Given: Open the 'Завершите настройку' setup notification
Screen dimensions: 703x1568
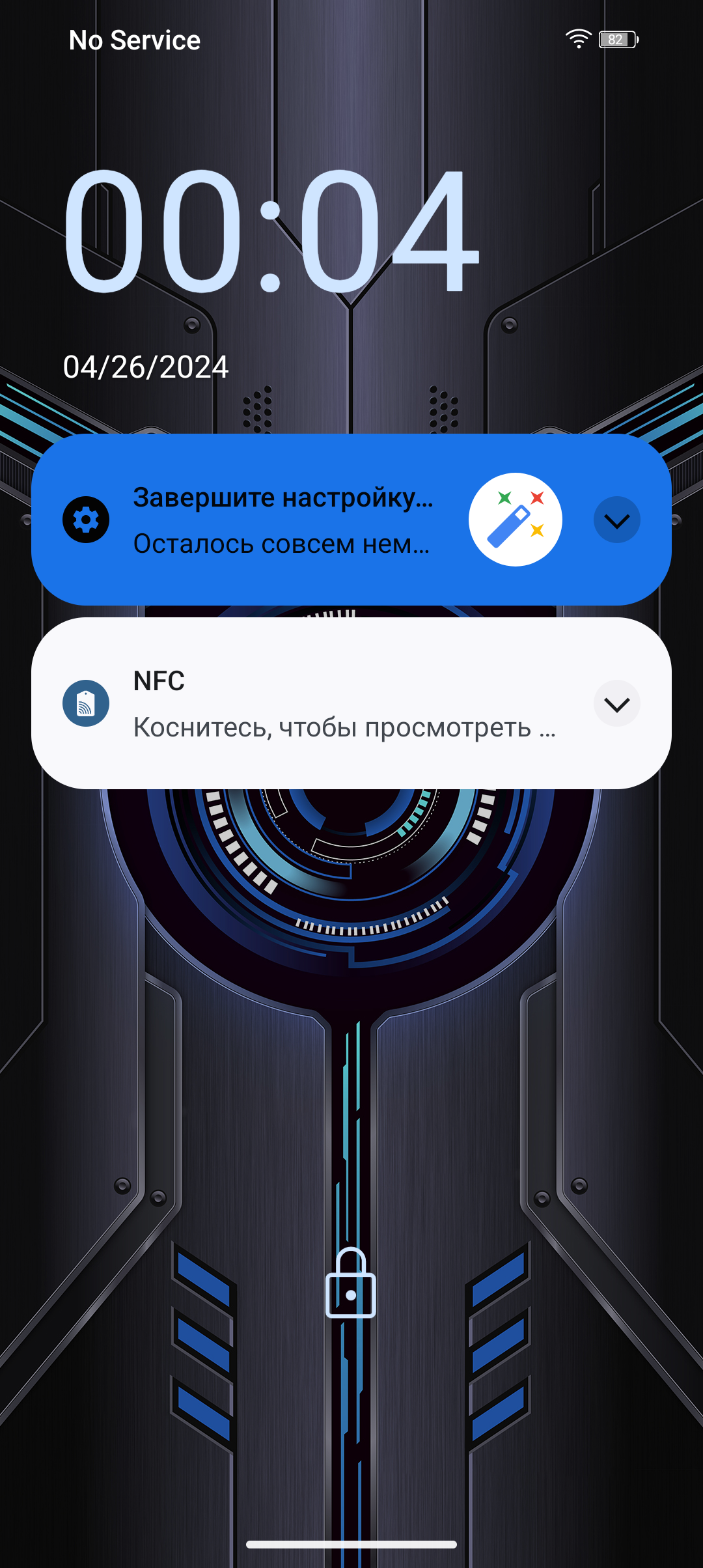Looking at the screenshot, I should (x=283, y=520).
